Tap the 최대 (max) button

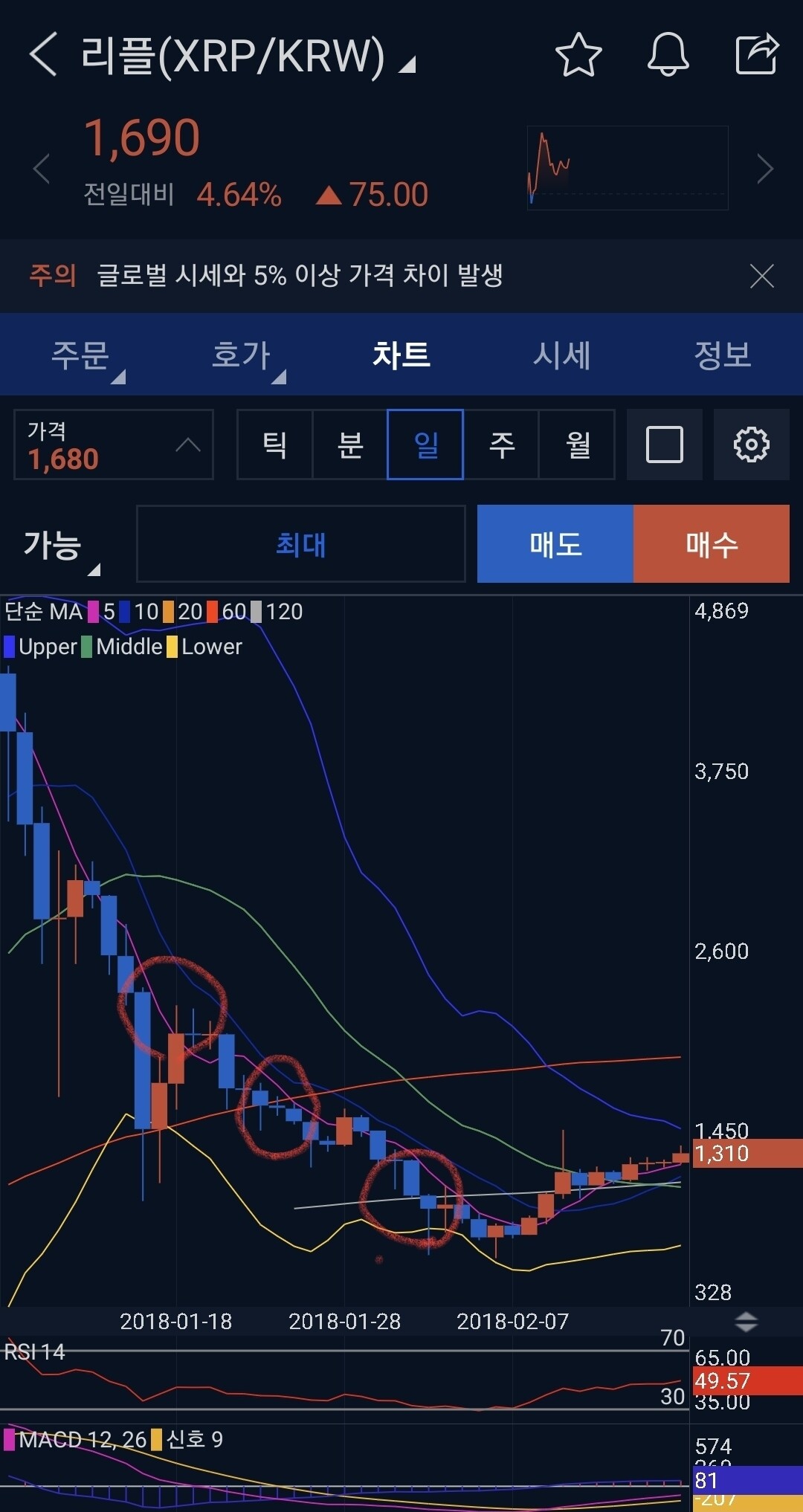click(x=301, y=544)
